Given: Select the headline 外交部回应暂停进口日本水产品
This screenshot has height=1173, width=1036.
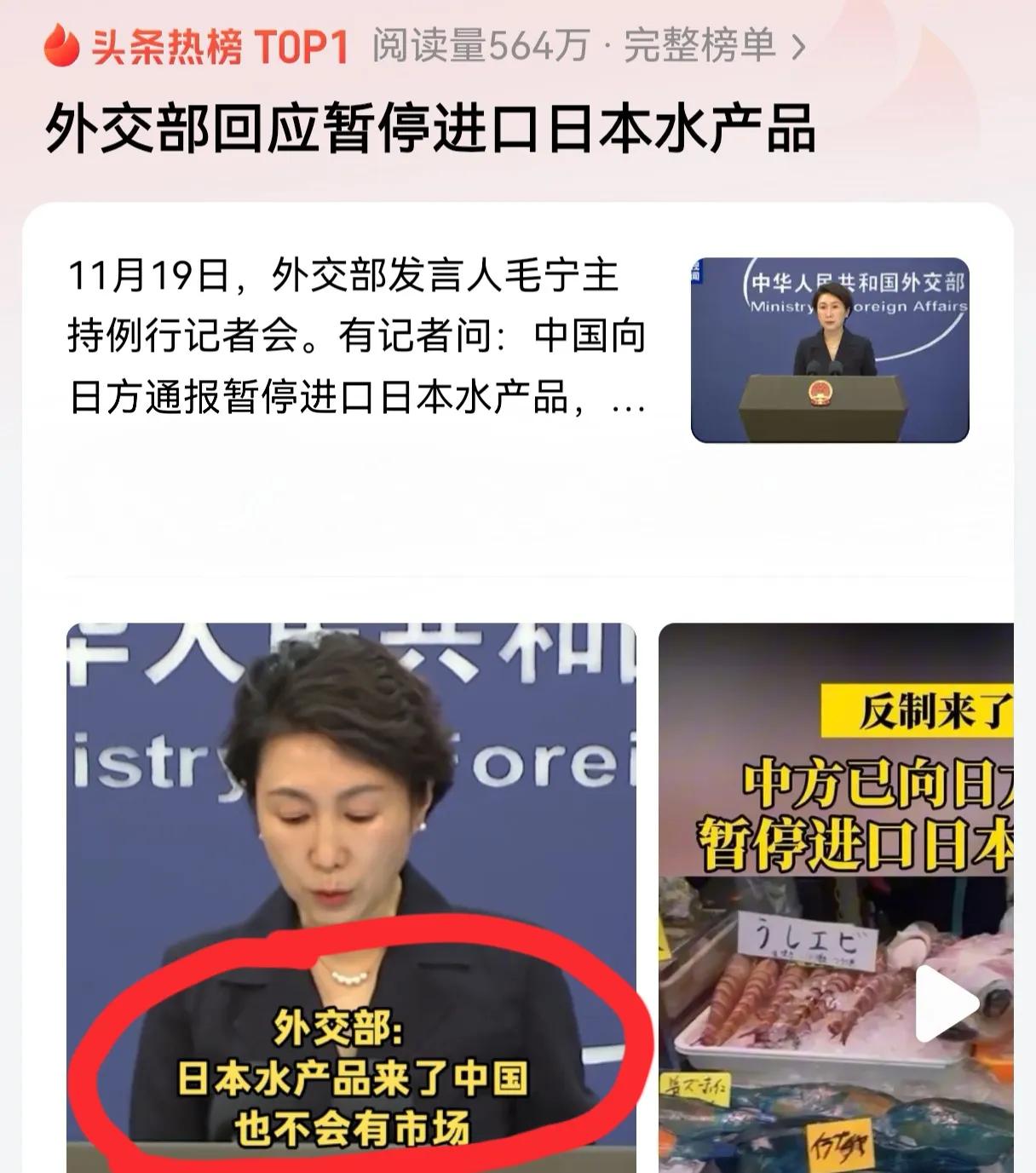Looking at the screenshot, I should click(x=429, y=126).
